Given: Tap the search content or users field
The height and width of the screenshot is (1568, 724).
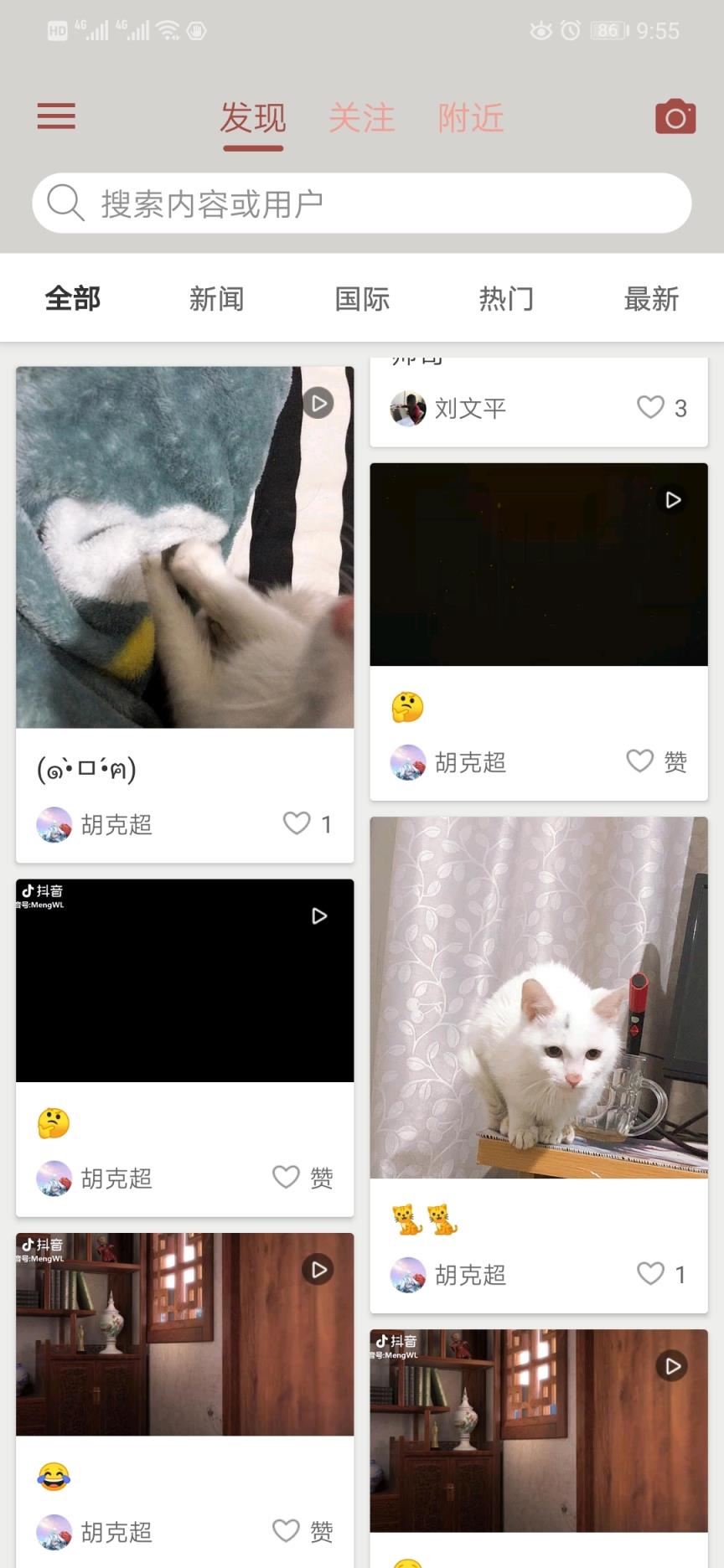Looking at the screenshot, I should coord(362,203).
